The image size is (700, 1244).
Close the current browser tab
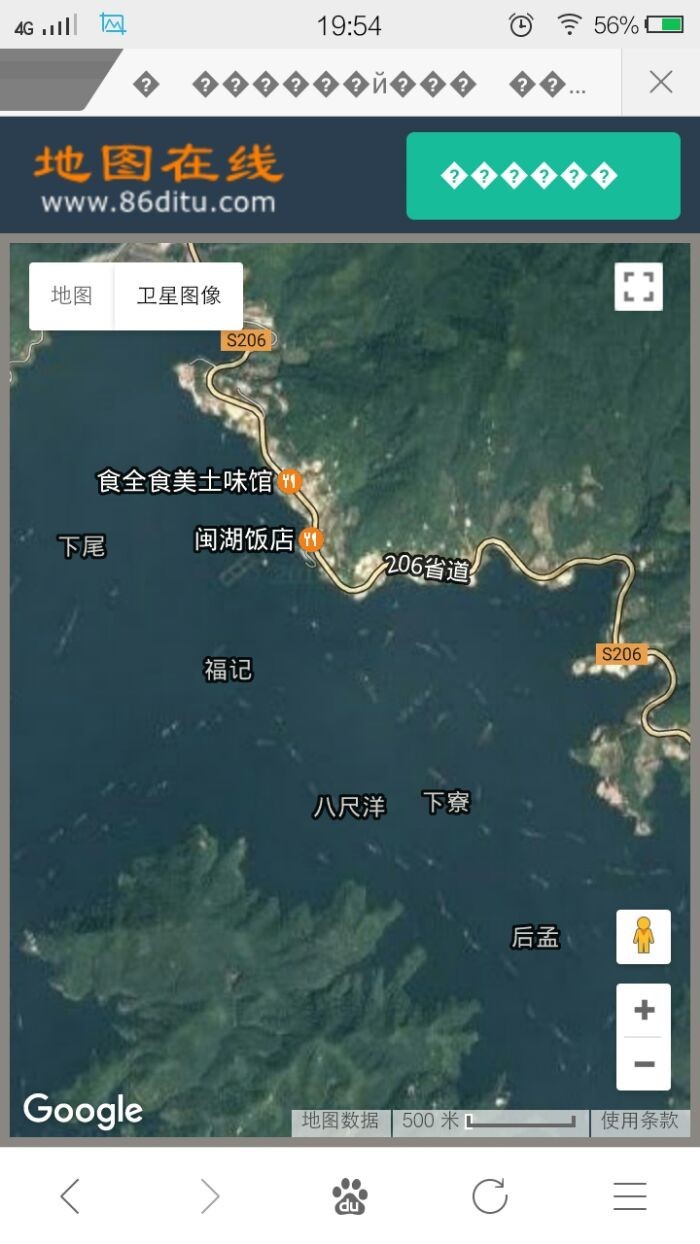click(660, 82)
